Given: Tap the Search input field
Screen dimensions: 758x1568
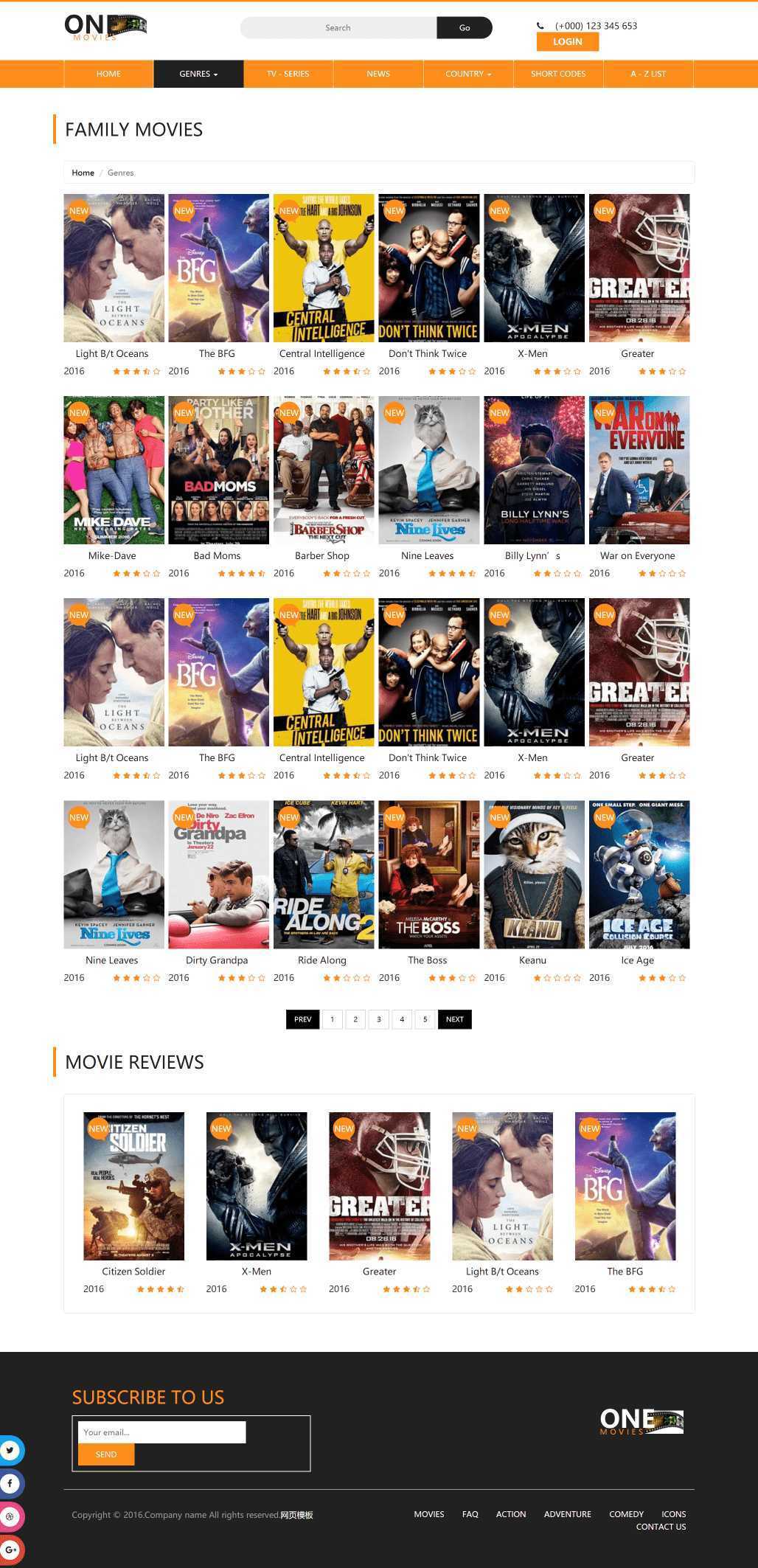Looking at the screenshot, I should click(338, 28).
